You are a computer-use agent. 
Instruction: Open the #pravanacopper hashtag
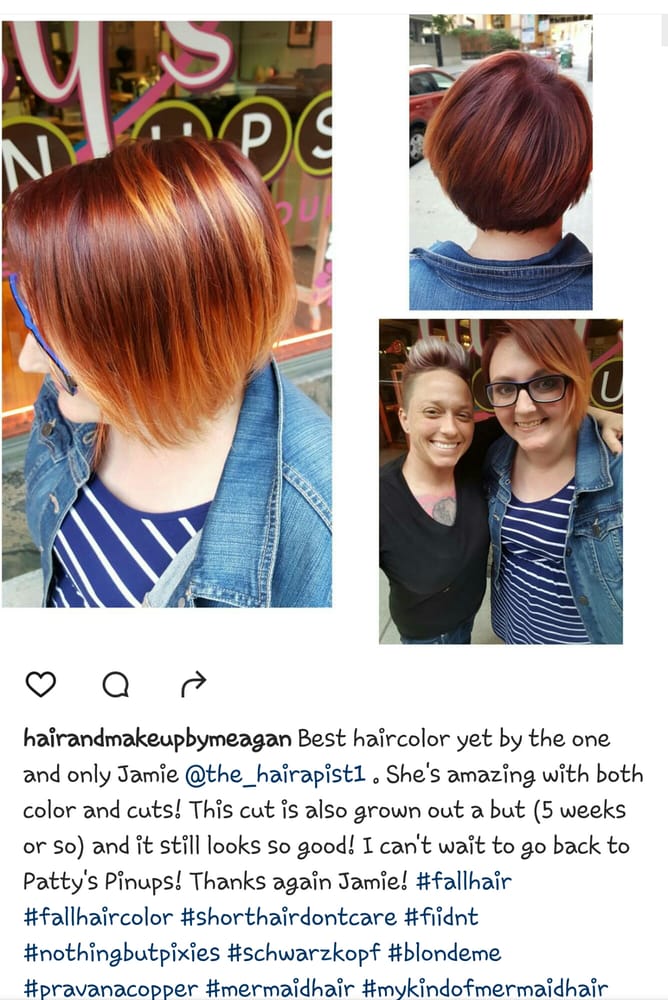(110, 989)
